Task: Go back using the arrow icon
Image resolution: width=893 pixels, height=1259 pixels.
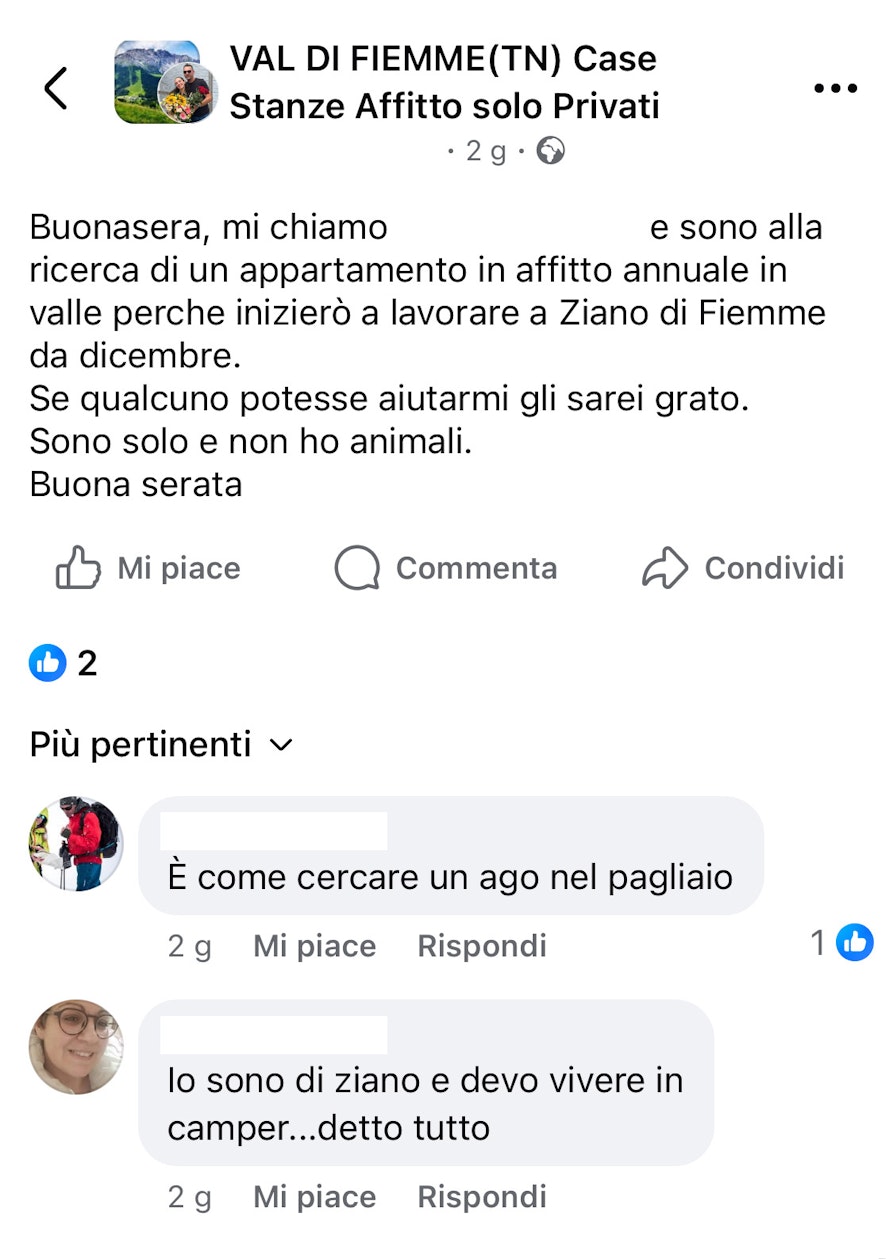Action: [56, 88]
